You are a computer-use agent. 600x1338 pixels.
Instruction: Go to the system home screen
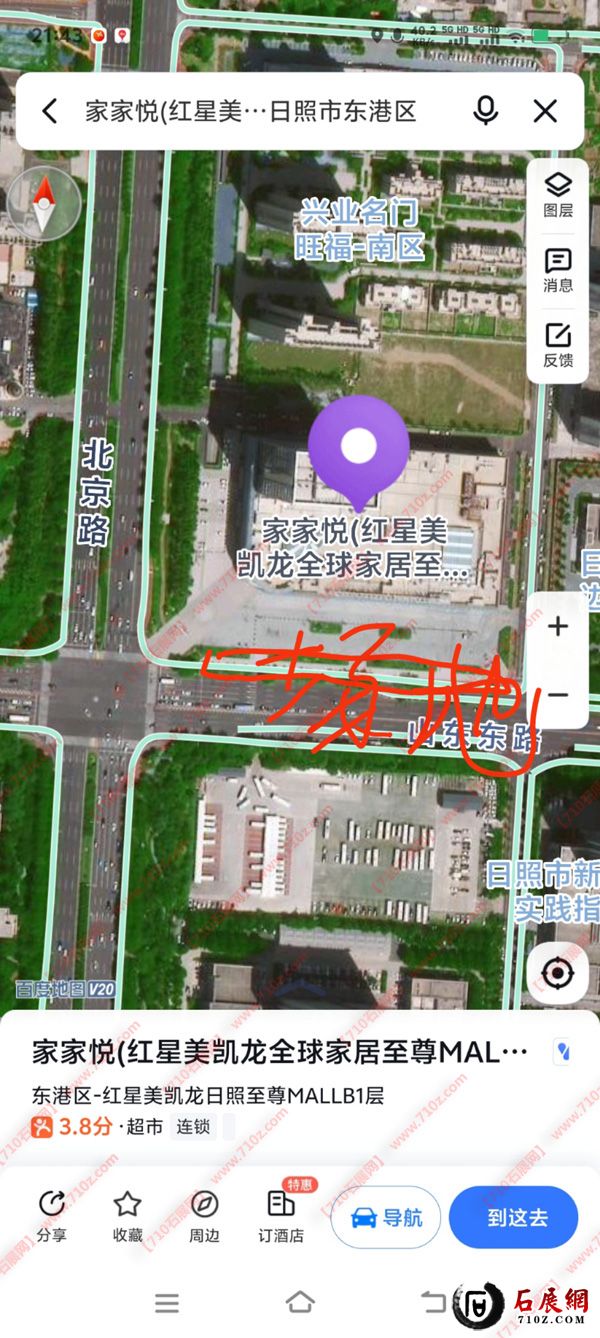click(299, 1302)
